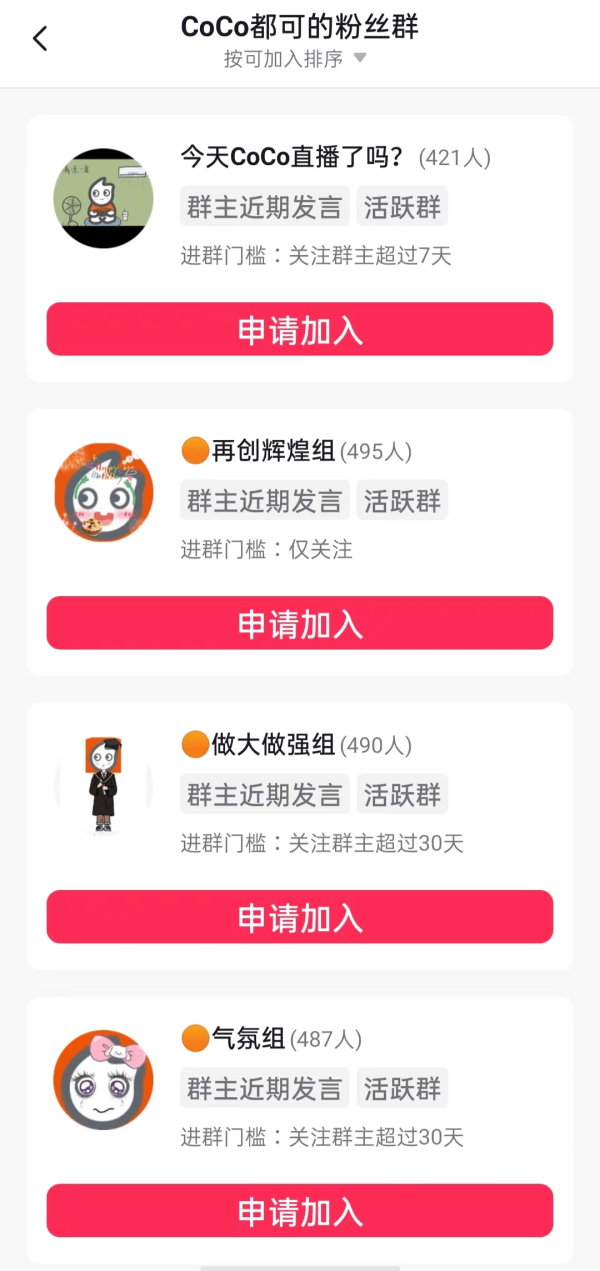View the 气氛组 group avatar
The height and width of the screenshot is (1271, 600).
click(x=103, y=1080)
